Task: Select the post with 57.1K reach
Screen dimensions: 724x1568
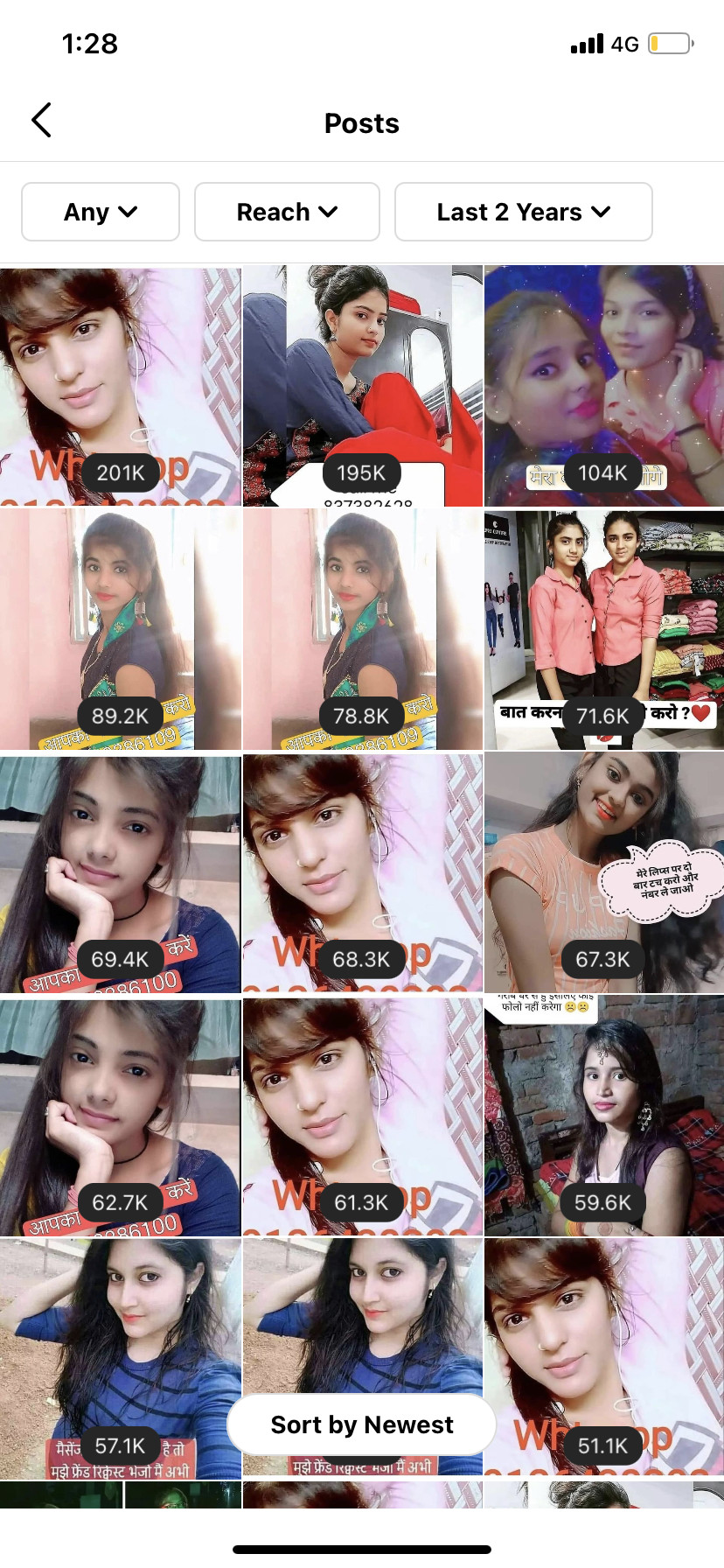Action: [x=121, y=1359]
